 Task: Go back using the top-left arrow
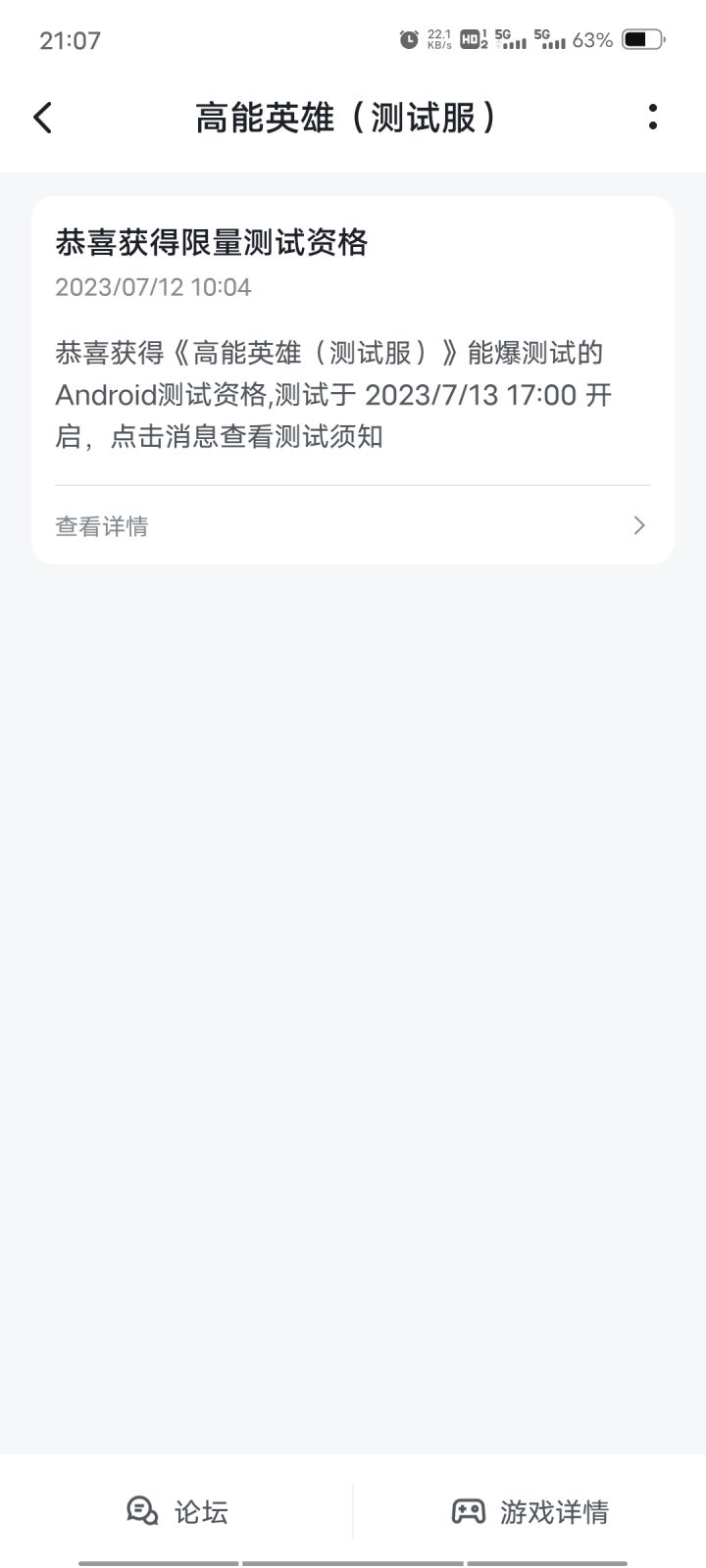(x=42, y=118)
